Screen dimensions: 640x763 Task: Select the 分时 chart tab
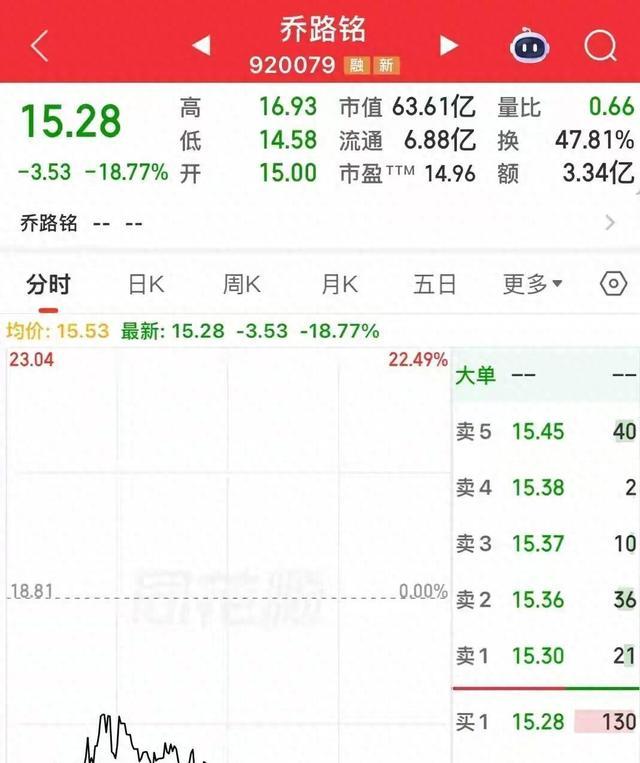pyautogui.click(x=48, y=284)
